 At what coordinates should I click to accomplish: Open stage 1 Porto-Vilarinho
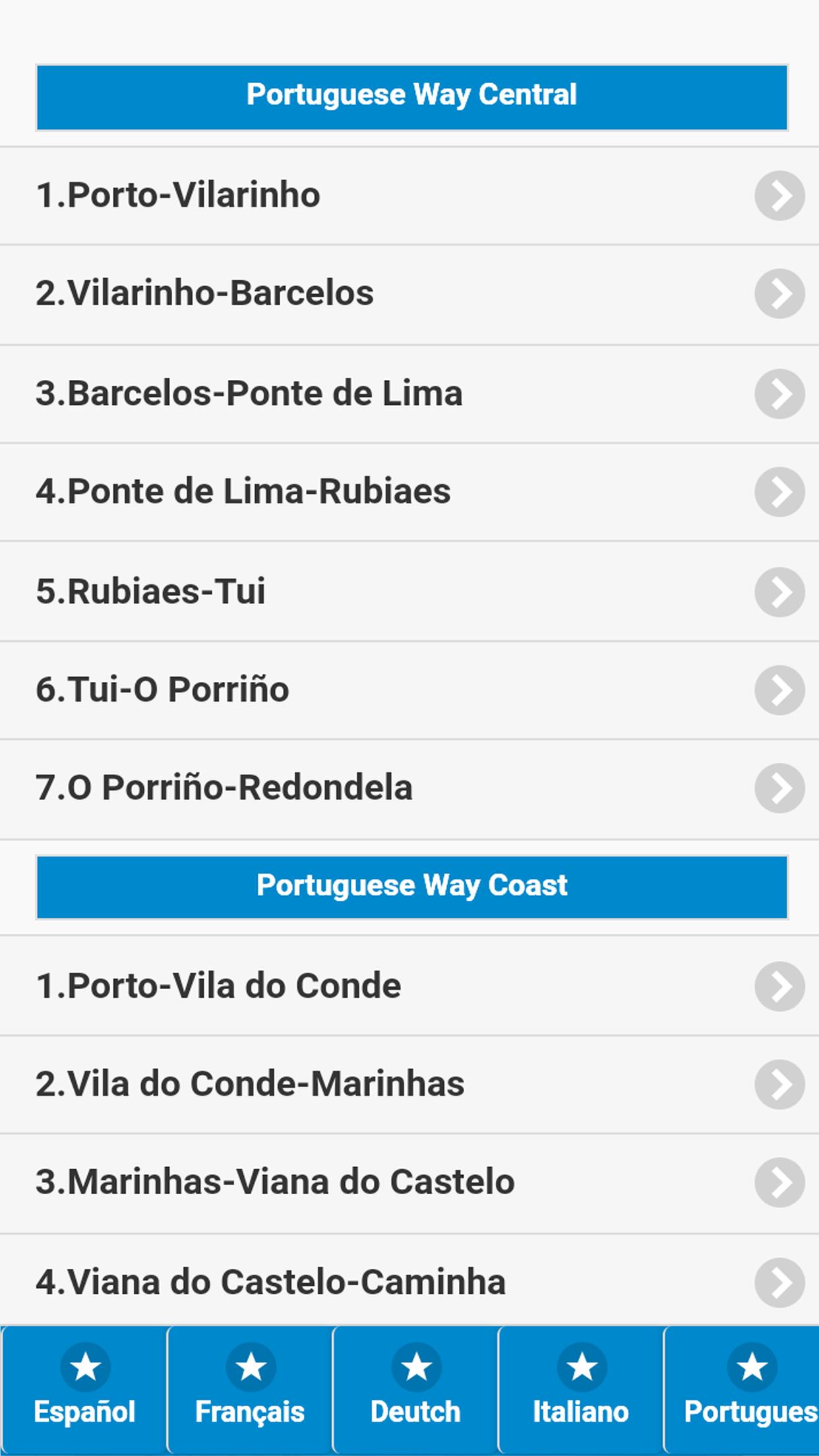click(409, 196)
